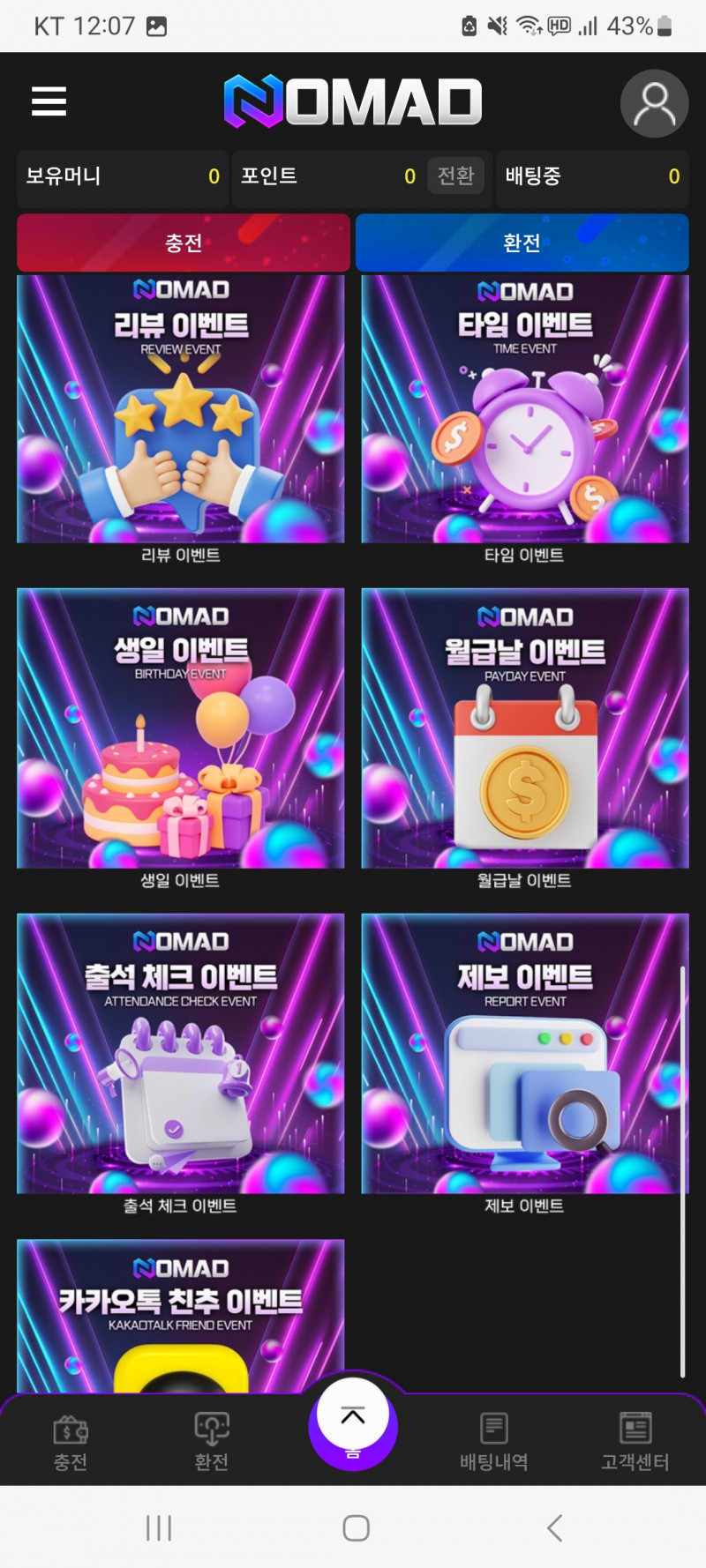Tap the red 충전 button
The image size is (706, 1568).
[184, 243]
